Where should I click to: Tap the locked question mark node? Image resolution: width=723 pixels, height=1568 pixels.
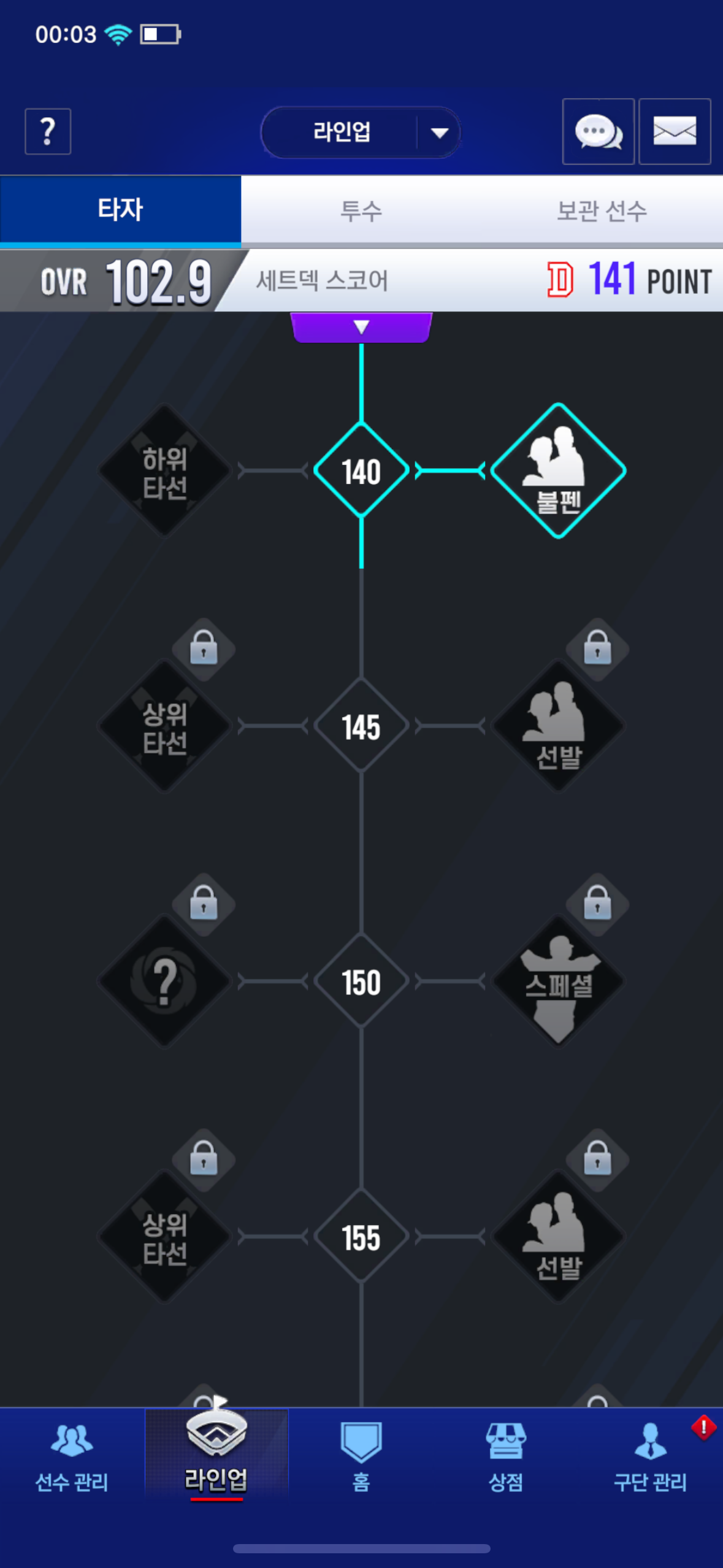pos(164,982)
